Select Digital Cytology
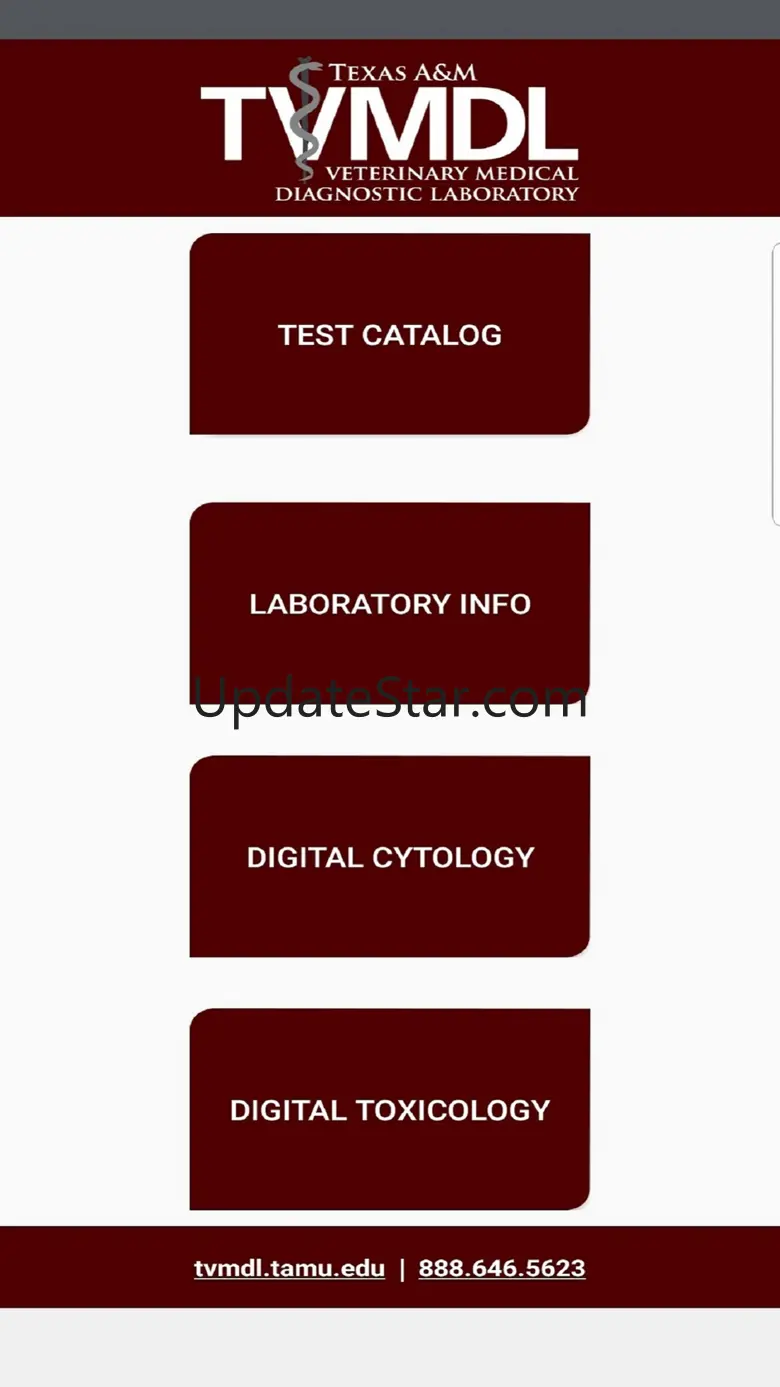Image resolution: width=780 pixels, height=1387 pixels. click(390, 856)
